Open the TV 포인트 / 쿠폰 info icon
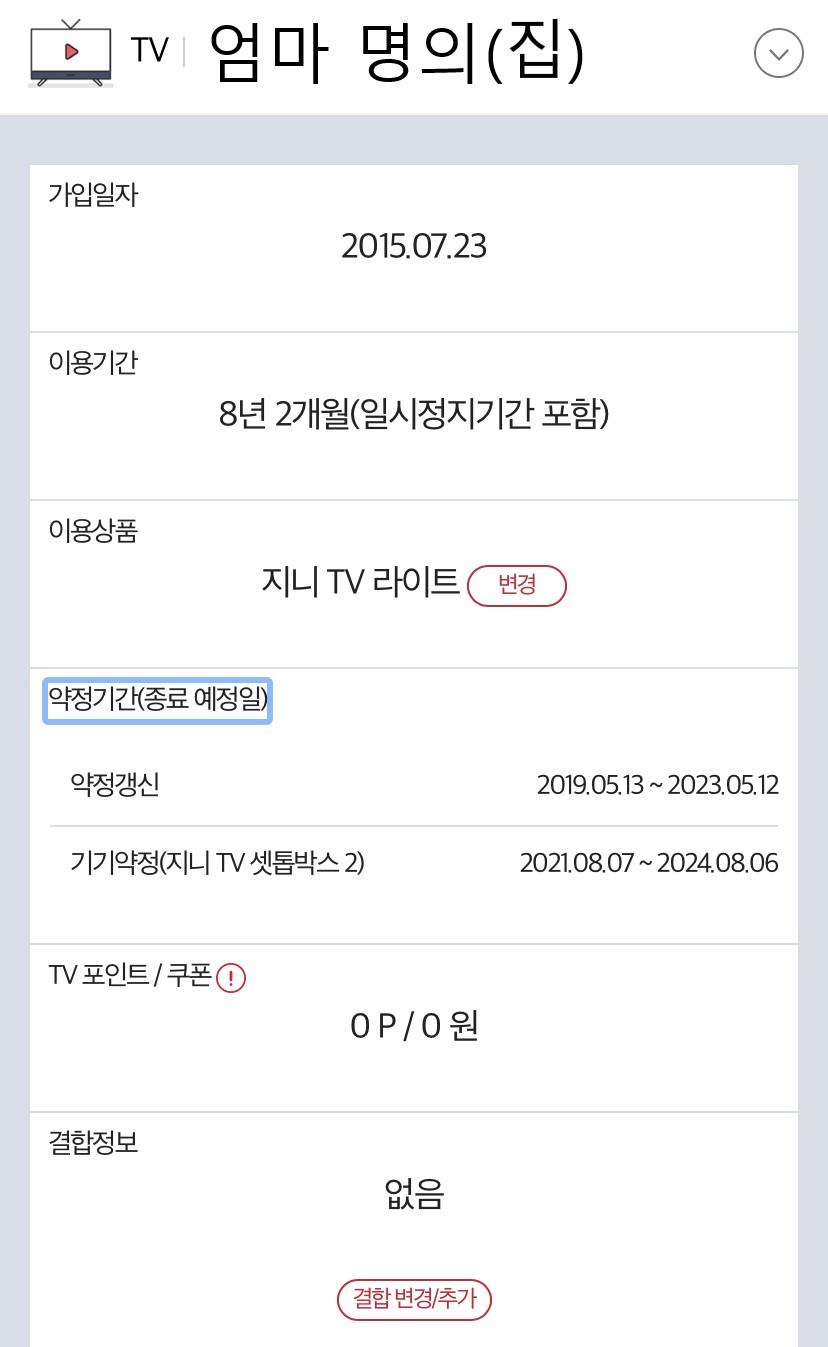Image resolution: width=828 pixels, height=1347 pixels. (x=231, y=977)
